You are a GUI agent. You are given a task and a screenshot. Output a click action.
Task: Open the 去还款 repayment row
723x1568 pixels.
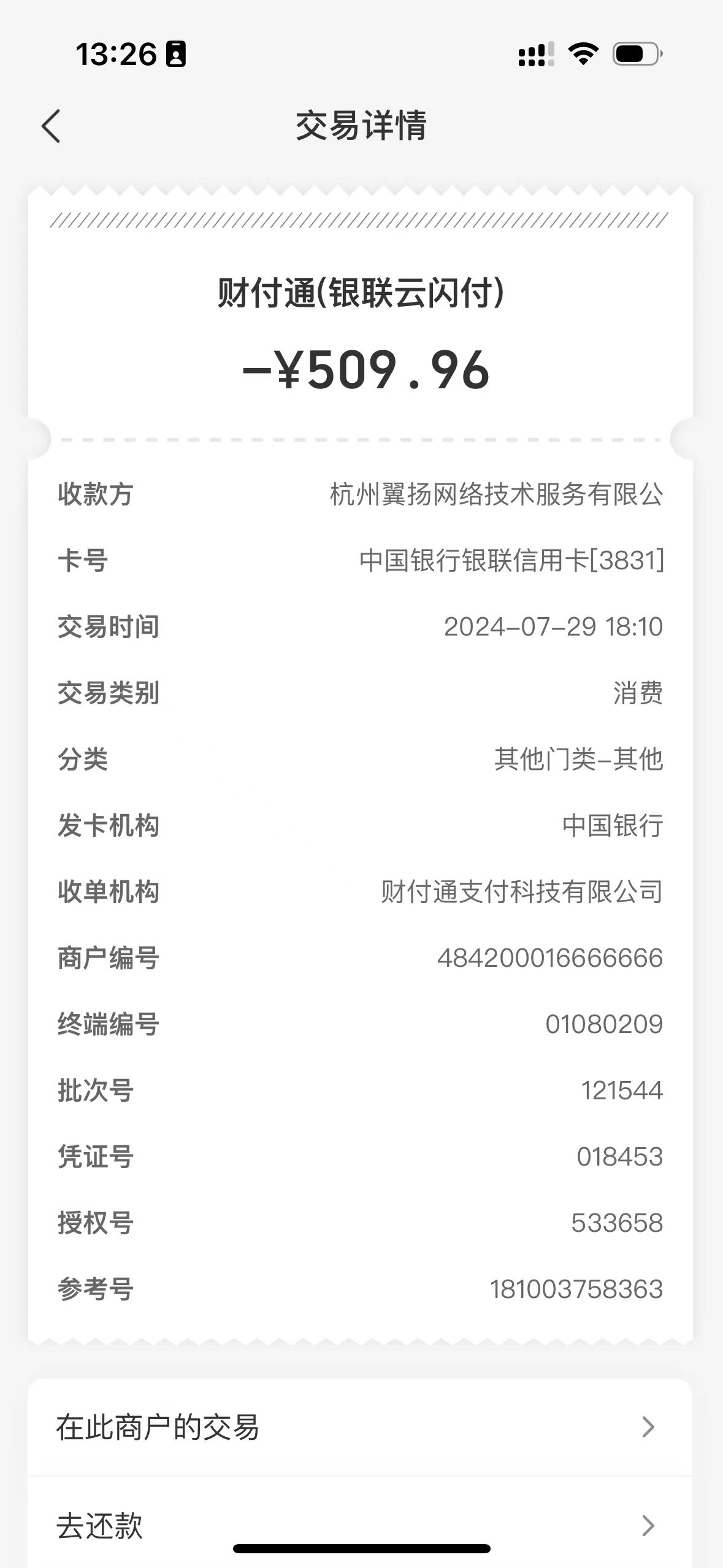359,1525
